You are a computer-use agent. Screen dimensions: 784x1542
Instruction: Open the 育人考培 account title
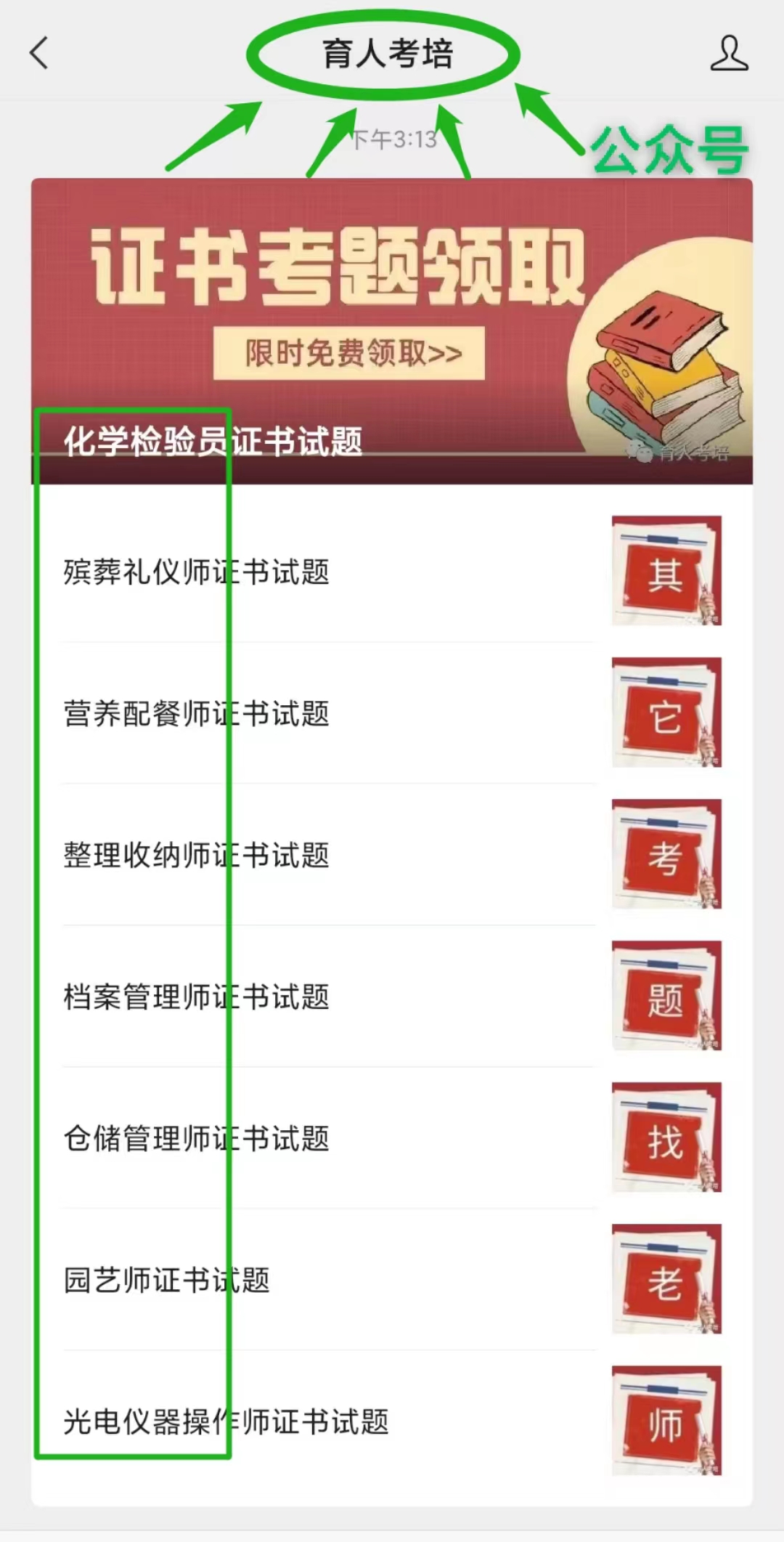click(387, 53)
